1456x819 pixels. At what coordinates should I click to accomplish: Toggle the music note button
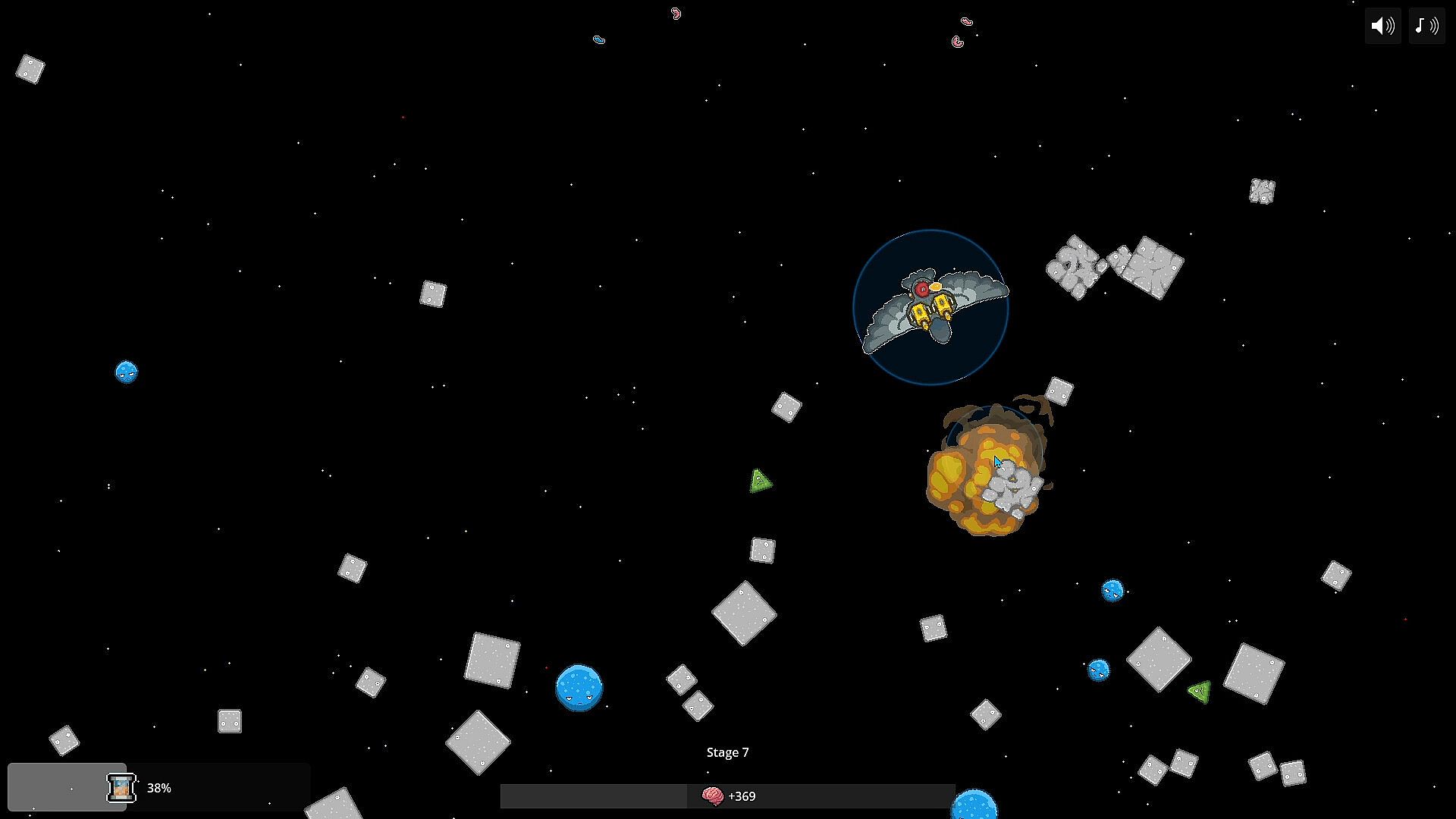1426,26
